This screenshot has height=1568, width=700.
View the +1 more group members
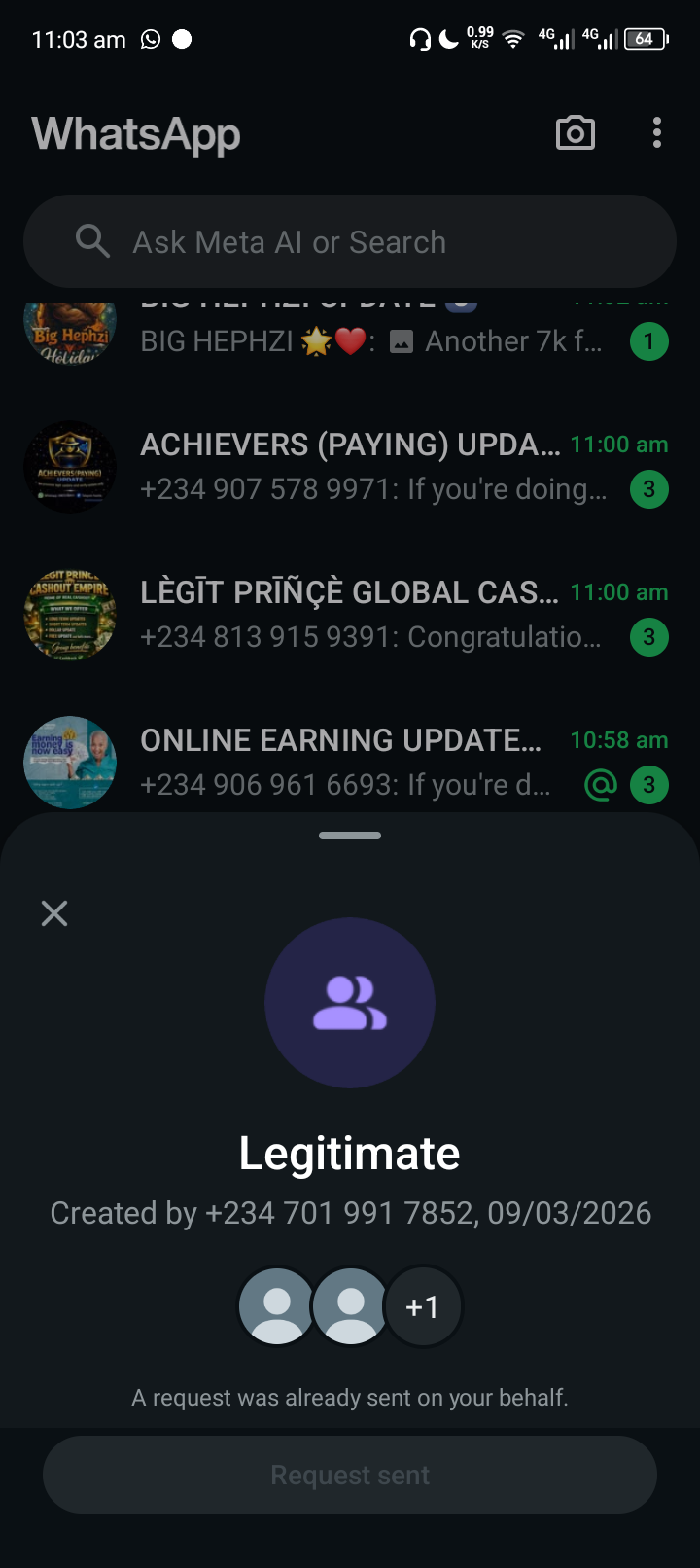(423, 1306)
